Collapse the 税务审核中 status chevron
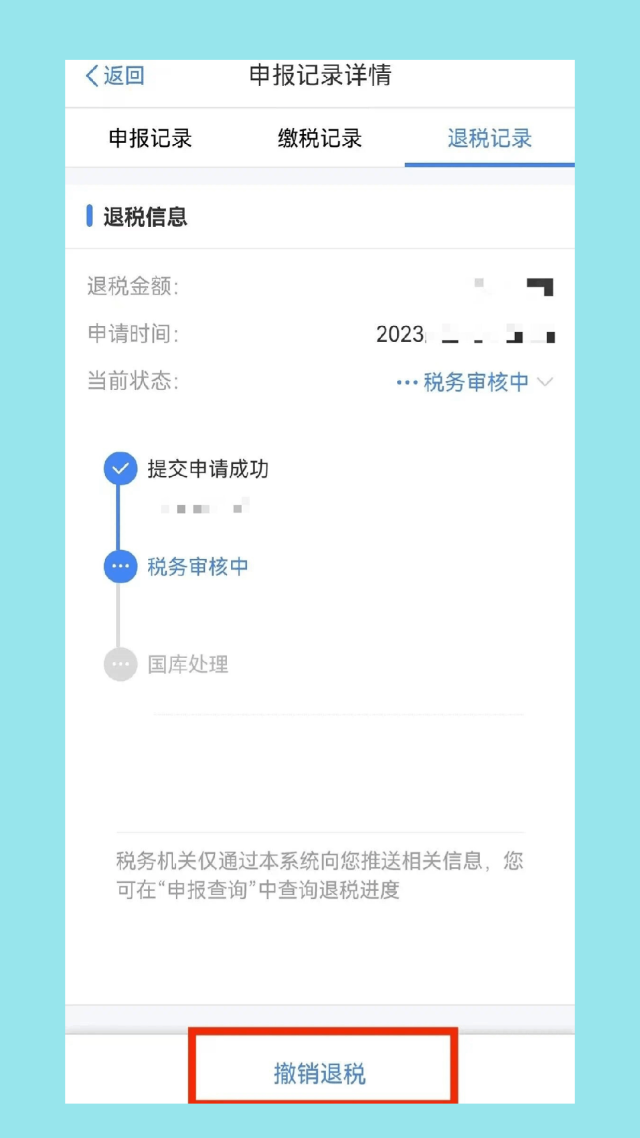Image resolution: width=640 pixels, height=1138 pixels. coord(545,382)
